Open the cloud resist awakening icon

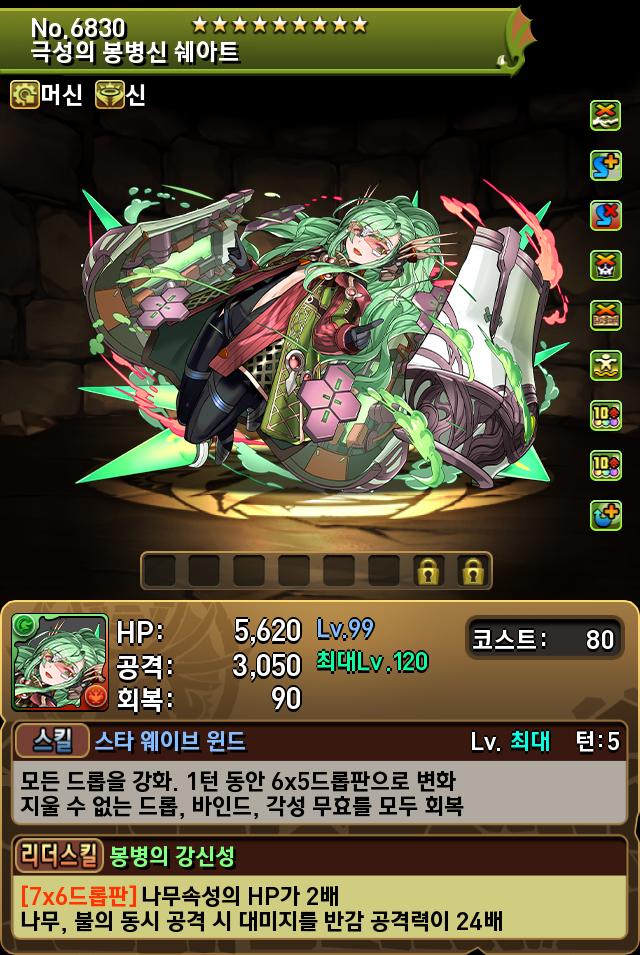click(606, 114)
